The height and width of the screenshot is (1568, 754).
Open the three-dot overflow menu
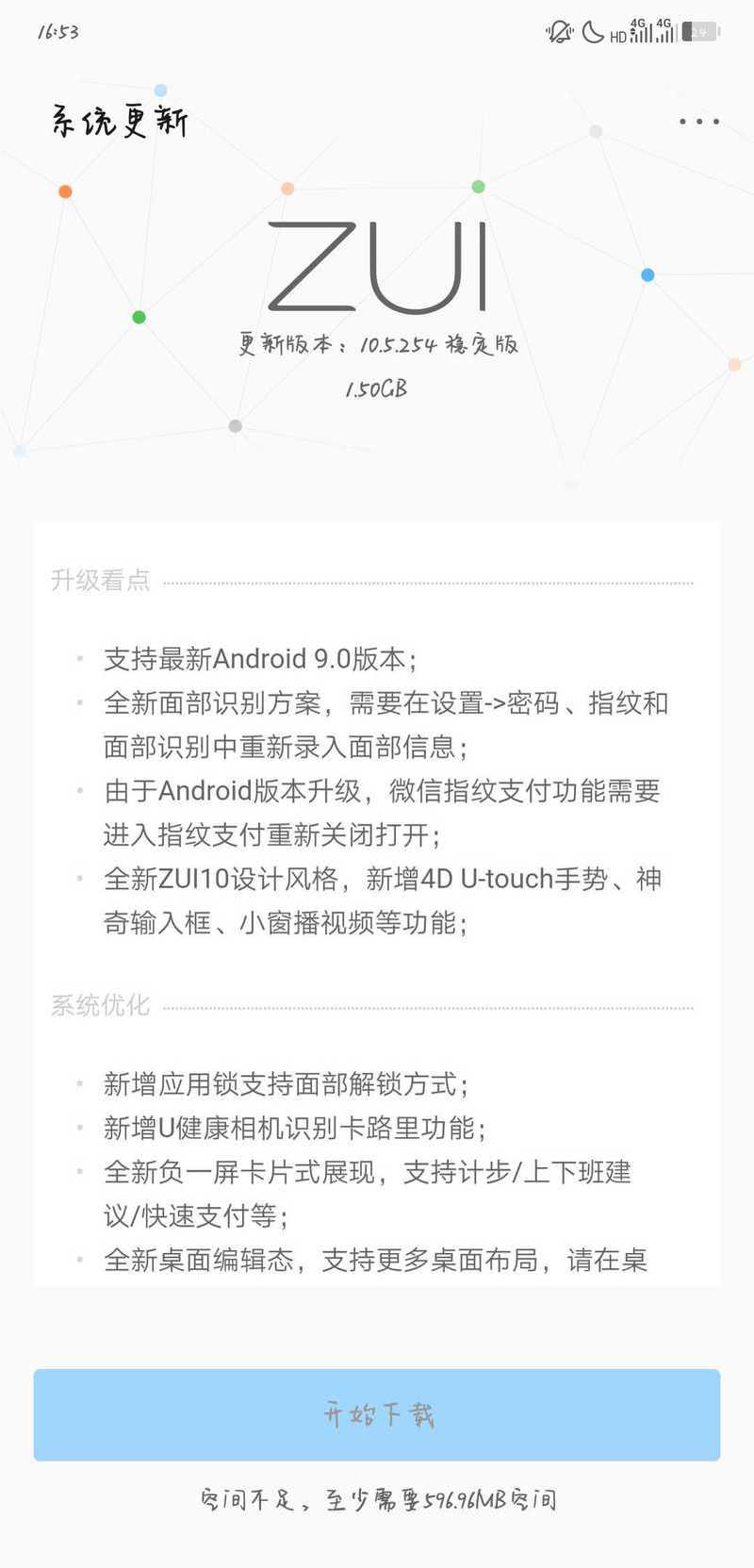pos(699,122)
